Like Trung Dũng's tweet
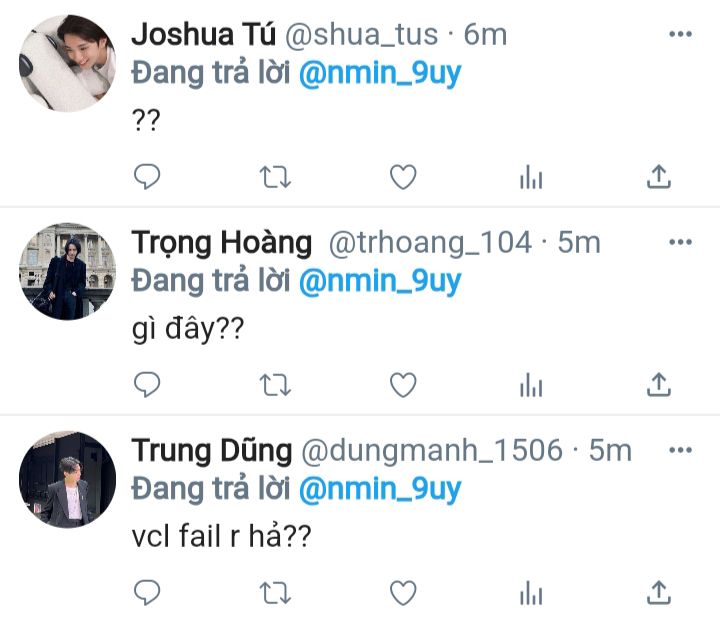720x620 pixels. [402, 593]
